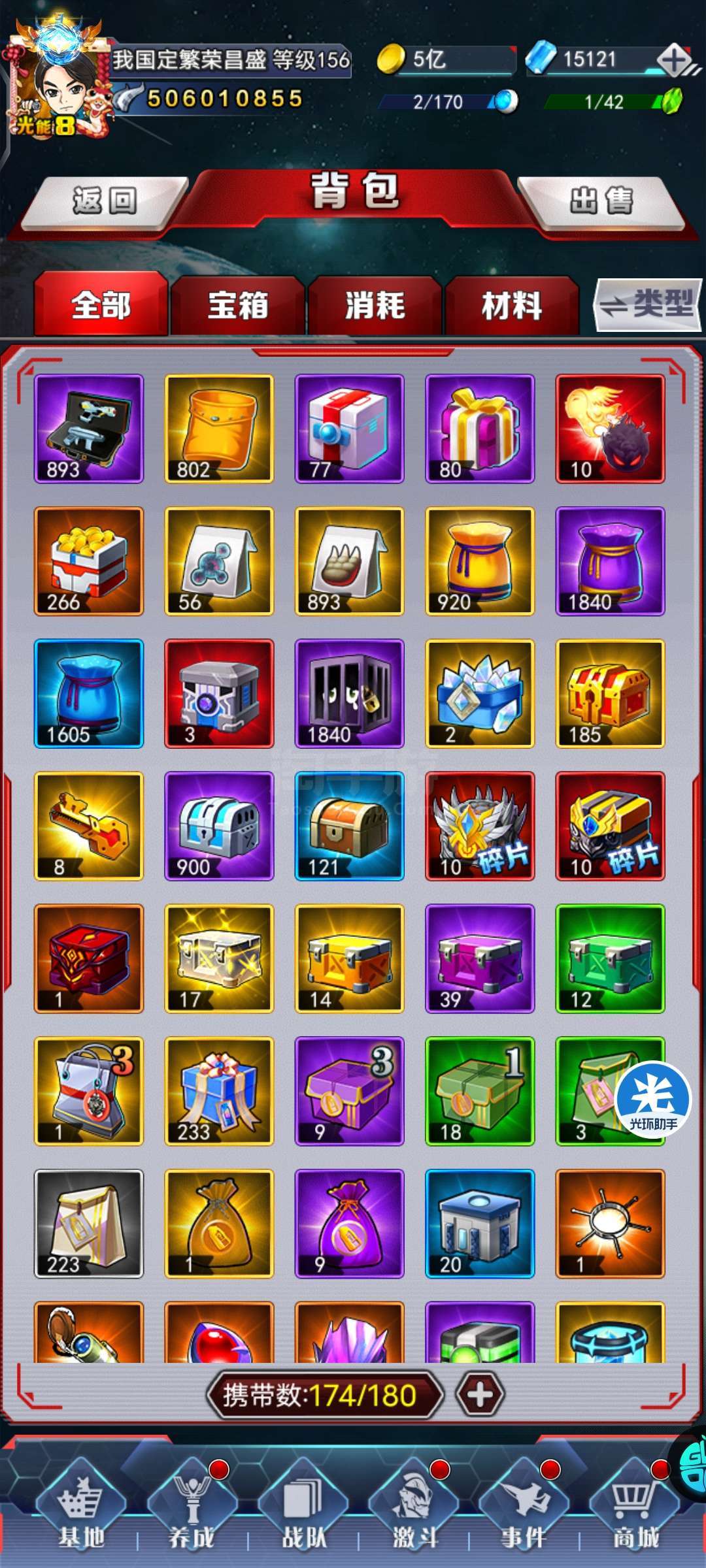Tap the 返回 back button
Image resolution: width=706 pixels, height=1568 pixels.
(105, 200)
